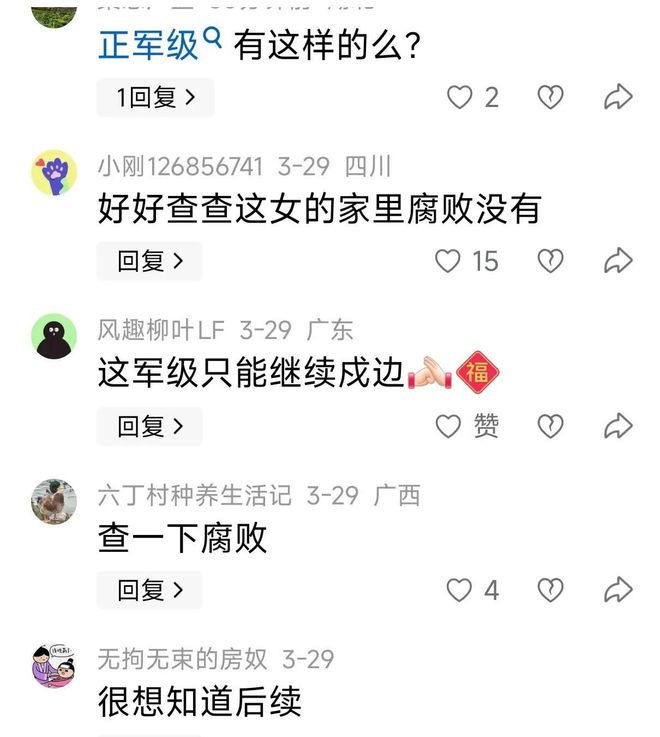Dislike the 有这样的么 comment
This screenshot has width=660, height=737.
click(x=550, y=97)
